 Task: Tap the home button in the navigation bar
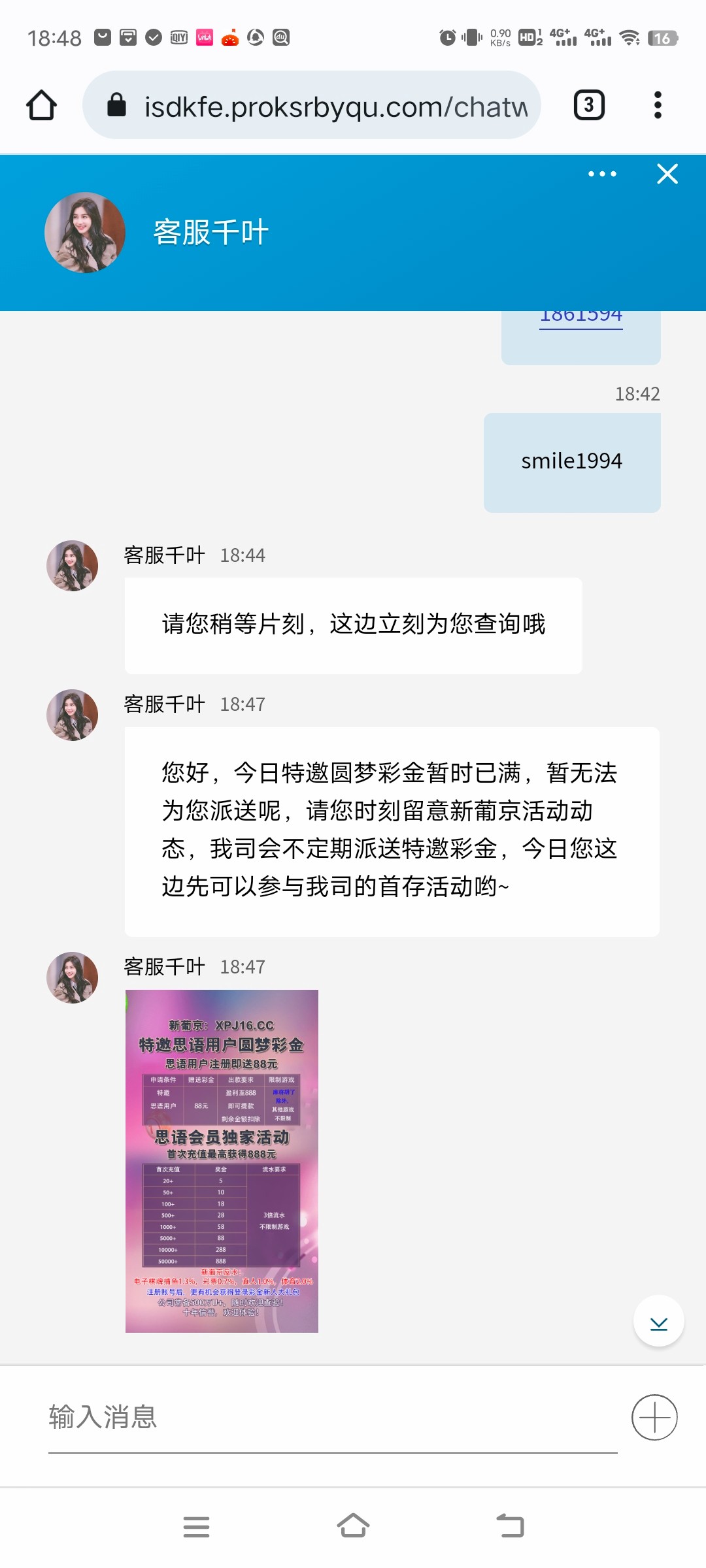click(x=353, y=1526)
